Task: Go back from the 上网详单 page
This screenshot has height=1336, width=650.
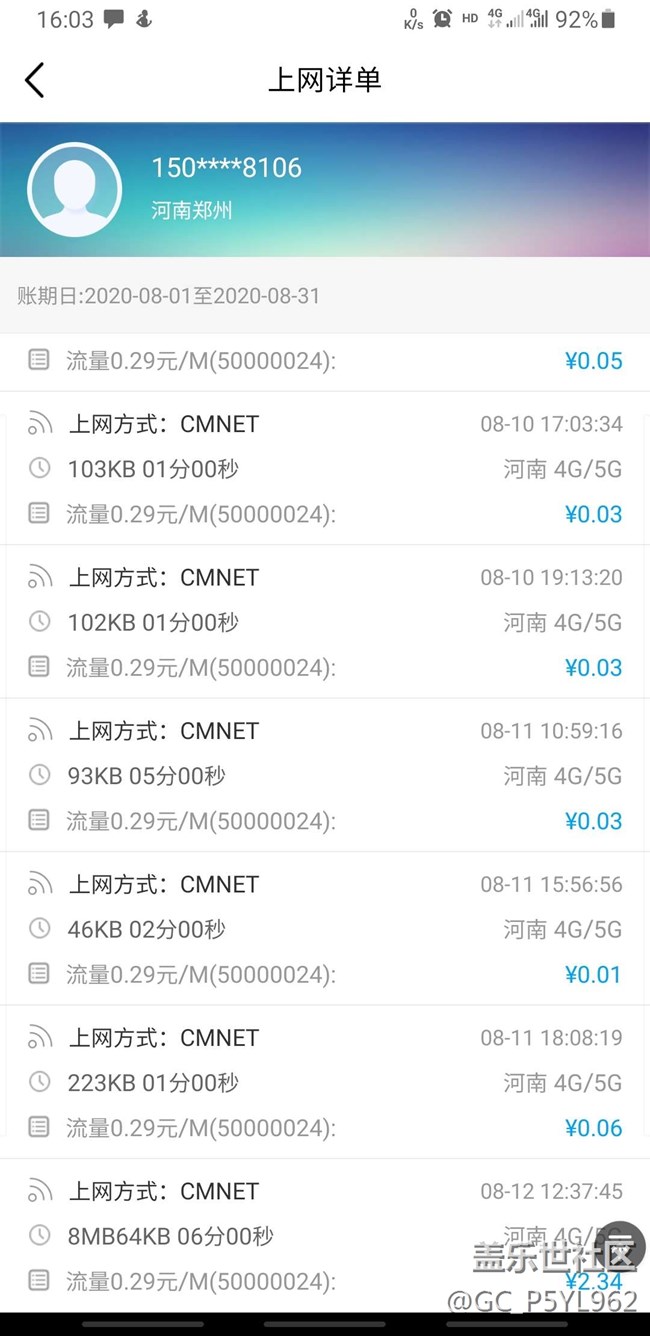Action: [x=35, y=80]
